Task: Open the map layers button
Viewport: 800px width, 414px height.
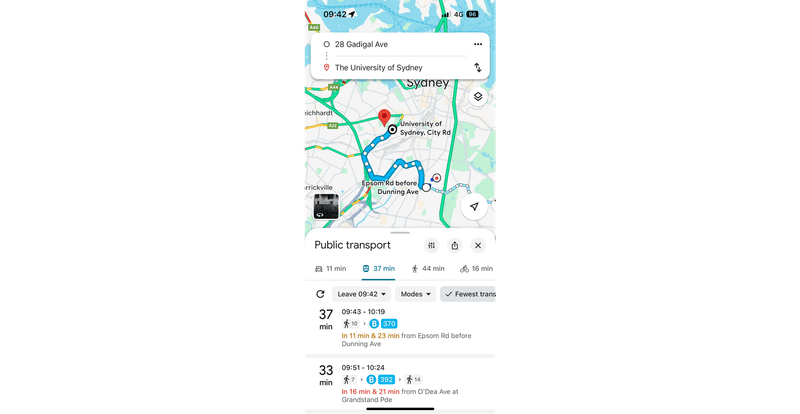Action: 478,97
